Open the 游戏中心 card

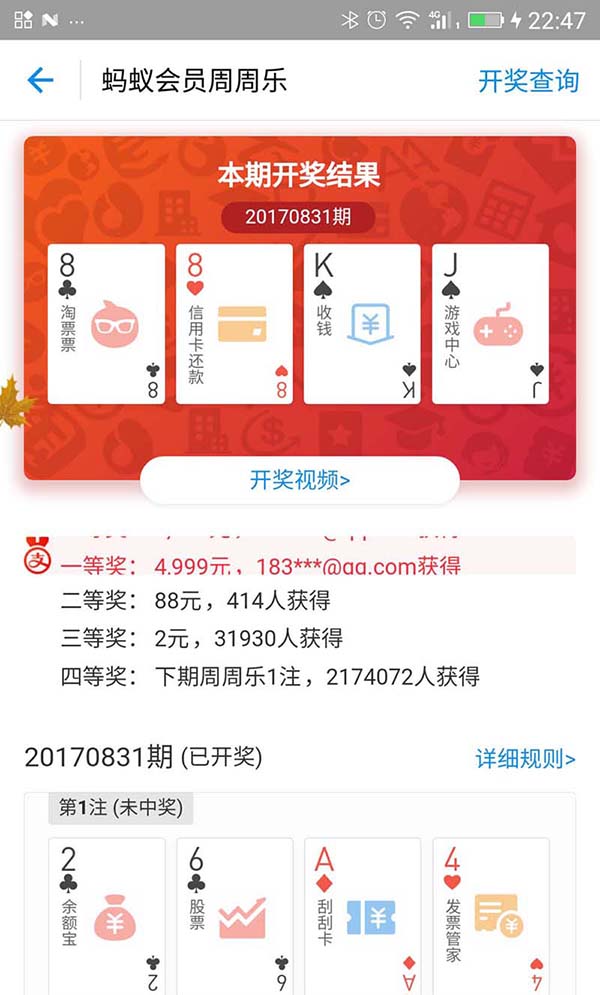click(490, 324)
